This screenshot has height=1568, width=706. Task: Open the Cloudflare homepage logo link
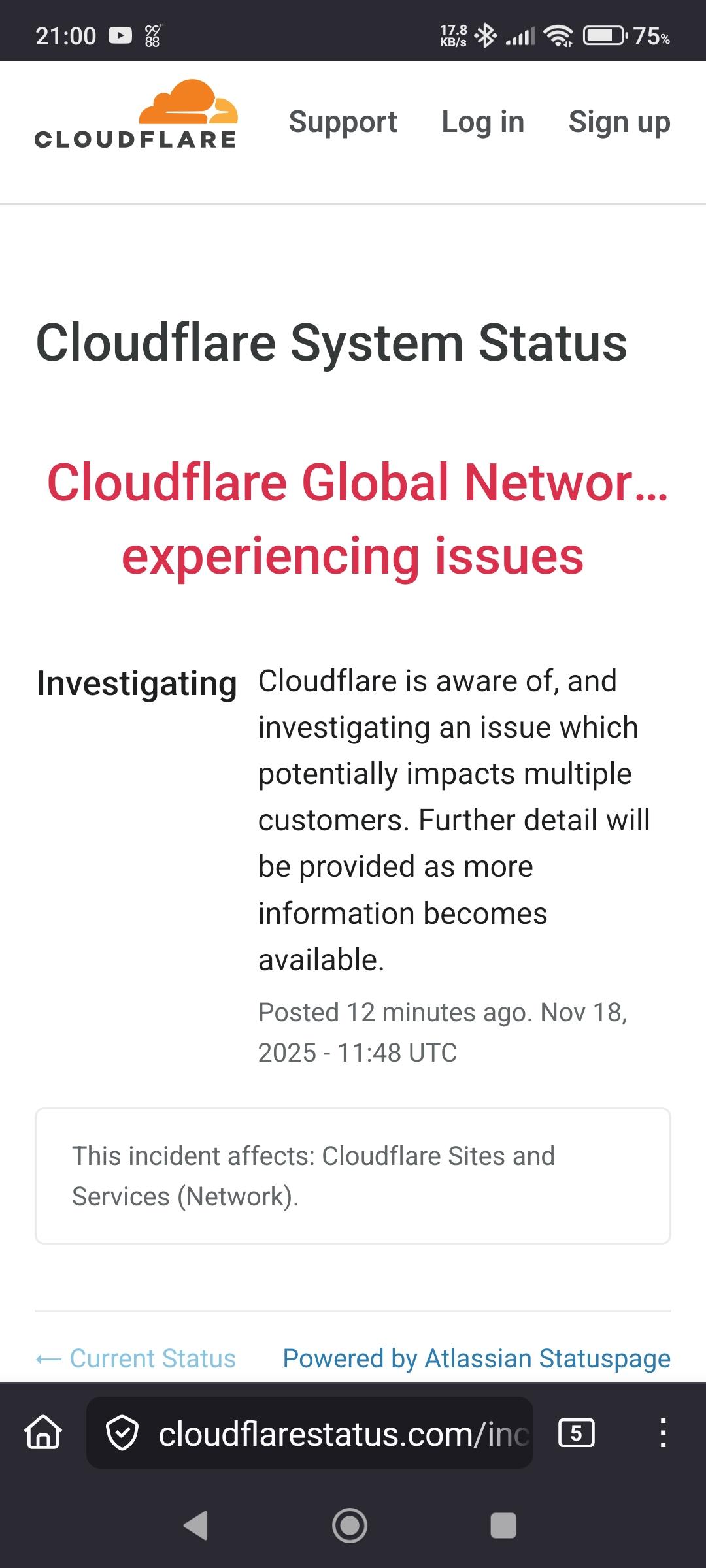click(135, 115)
